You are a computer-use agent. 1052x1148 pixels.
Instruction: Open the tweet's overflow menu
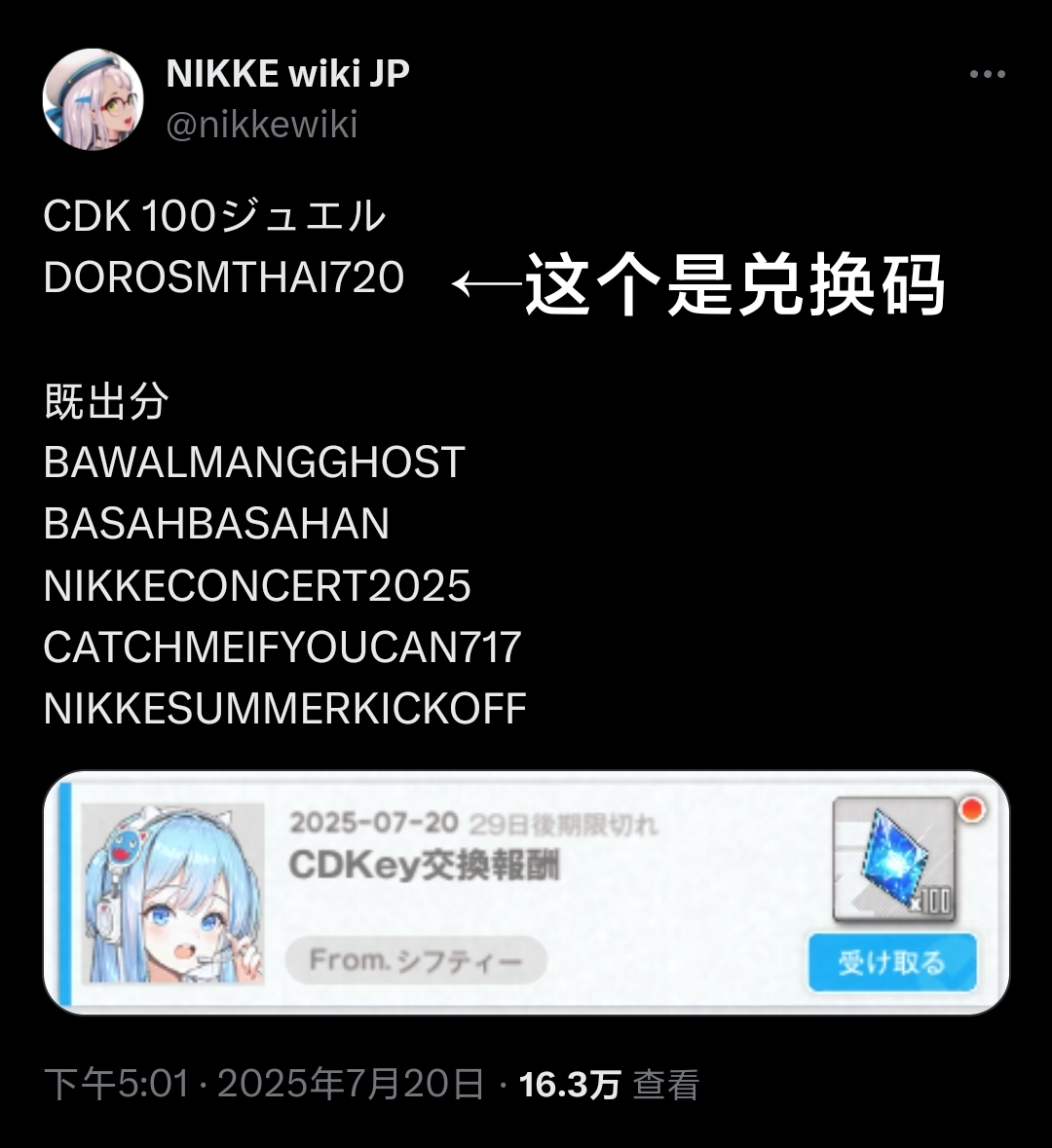coord(987,74)
